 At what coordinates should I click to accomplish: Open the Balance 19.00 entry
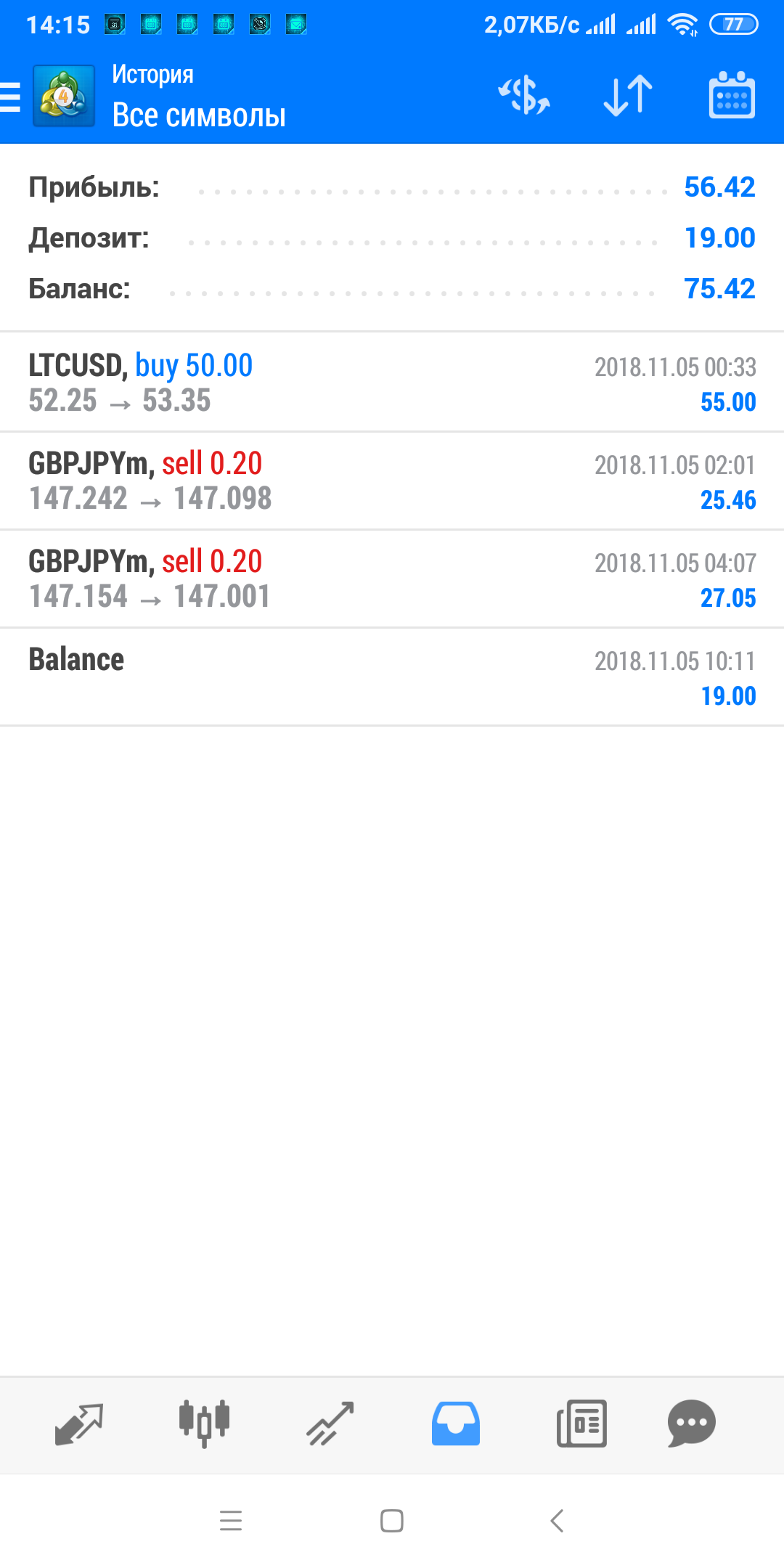(392, 677)
